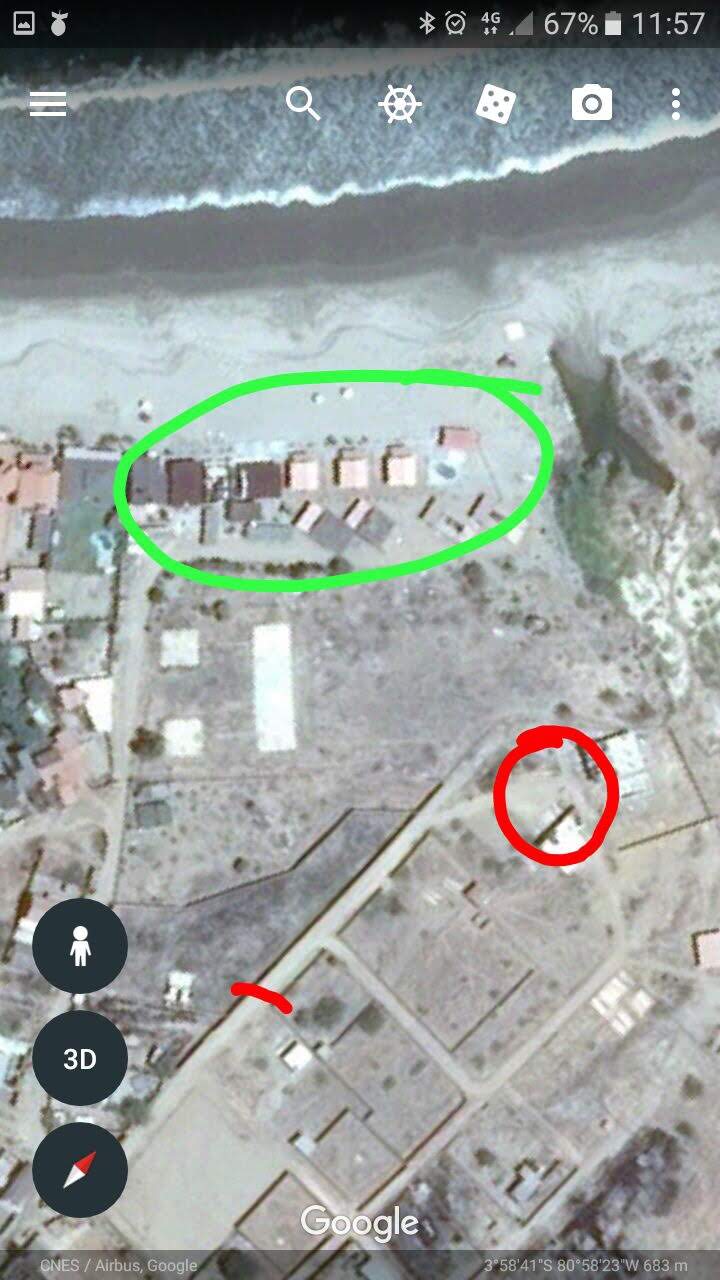This screenshot has height=1280, width=720.
Task: Enter Street View with pegman button
Action: [80, 946]
